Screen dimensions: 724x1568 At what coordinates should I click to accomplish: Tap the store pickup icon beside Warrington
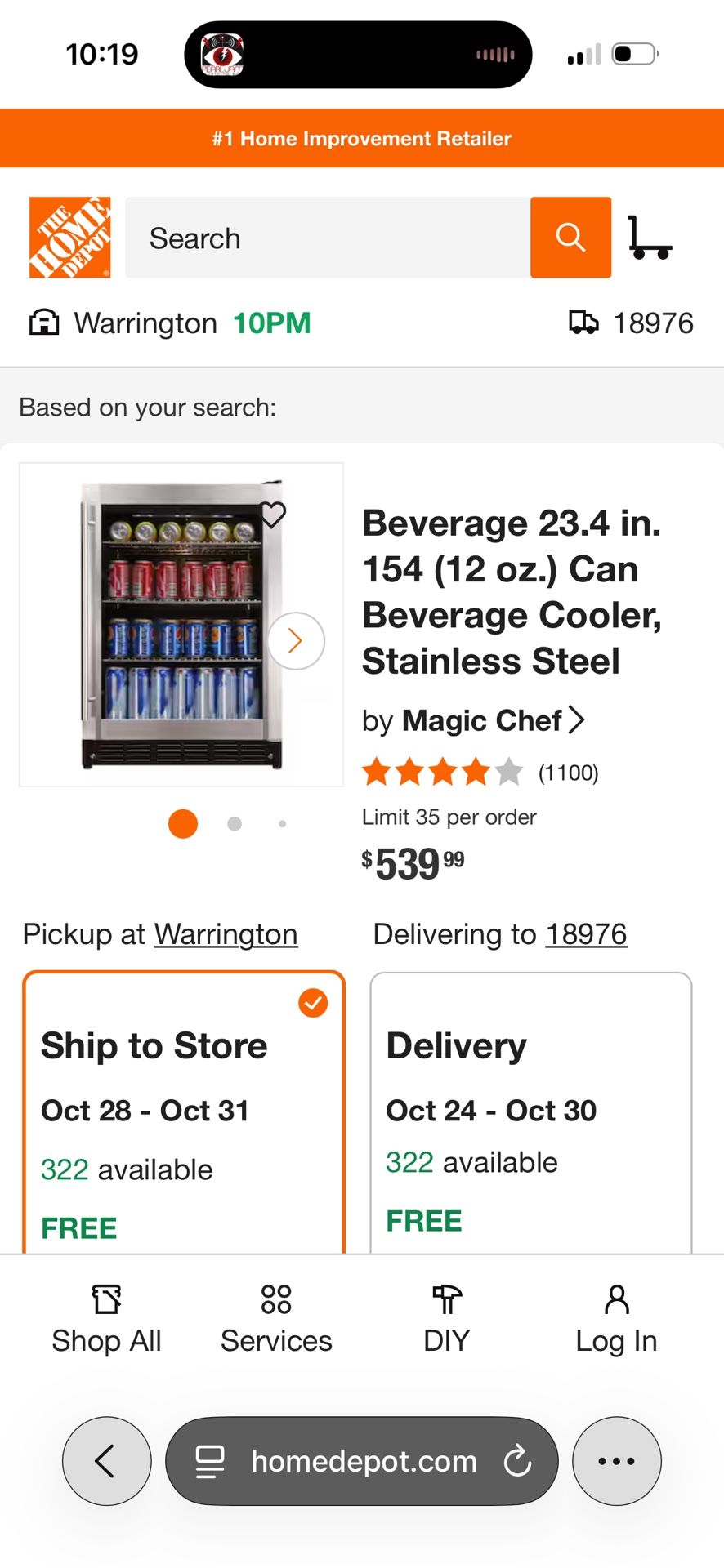pos(43,322)
